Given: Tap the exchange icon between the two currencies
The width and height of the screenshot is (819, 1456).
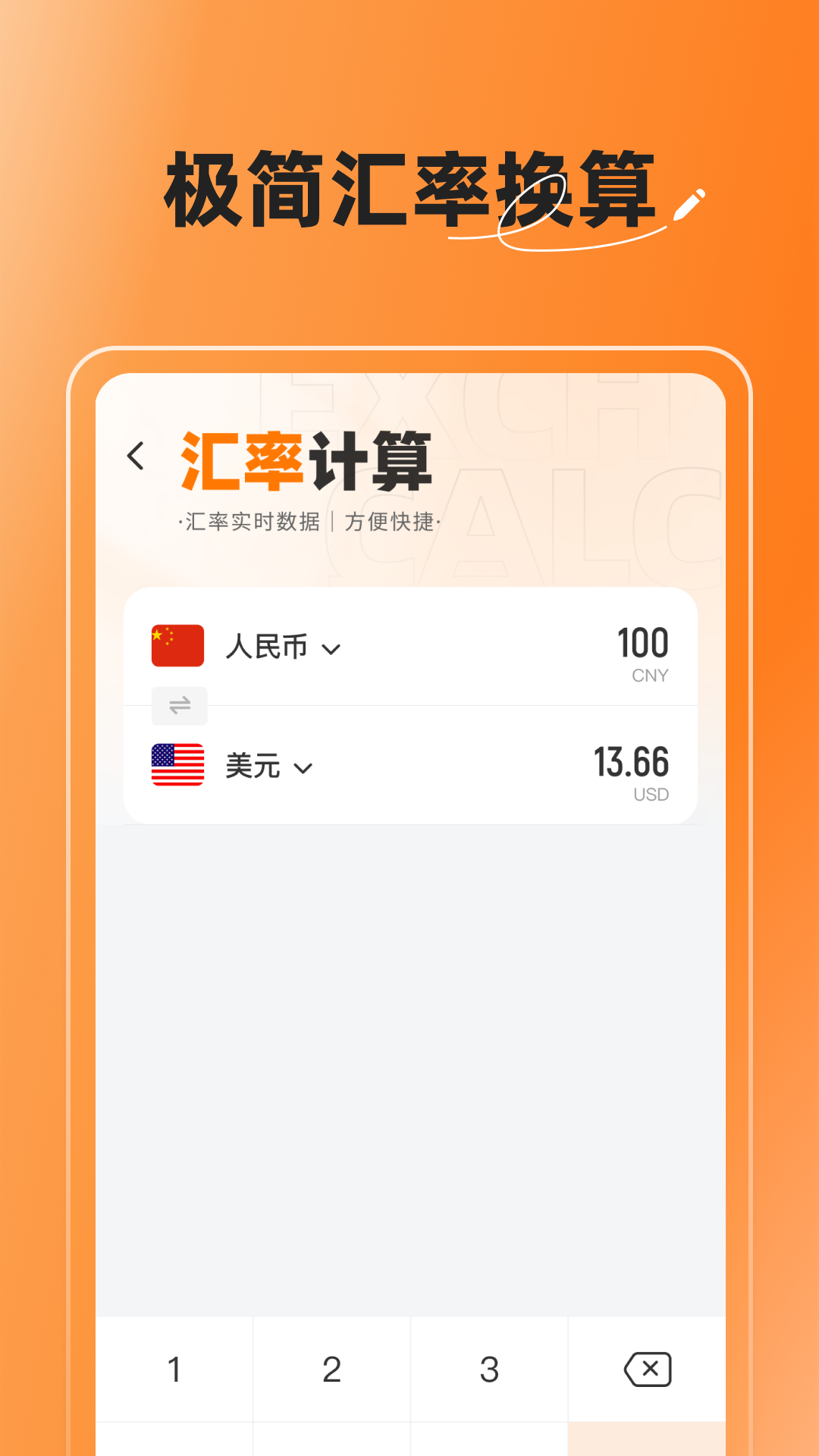Looking at the screenshot, I should coord(180,706).
